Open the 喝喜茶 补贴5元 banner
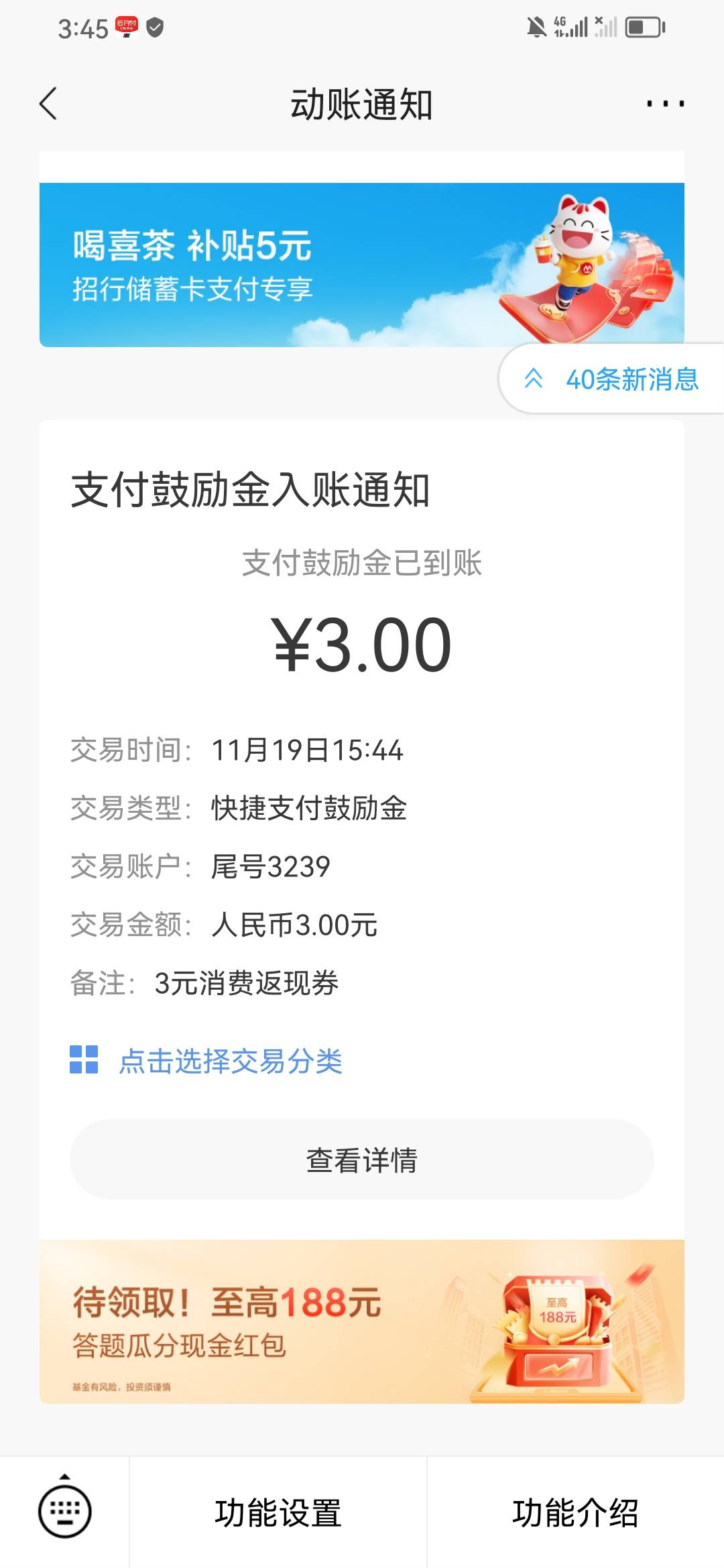Viewport: 724px width, 1568px height. (362, 265)
